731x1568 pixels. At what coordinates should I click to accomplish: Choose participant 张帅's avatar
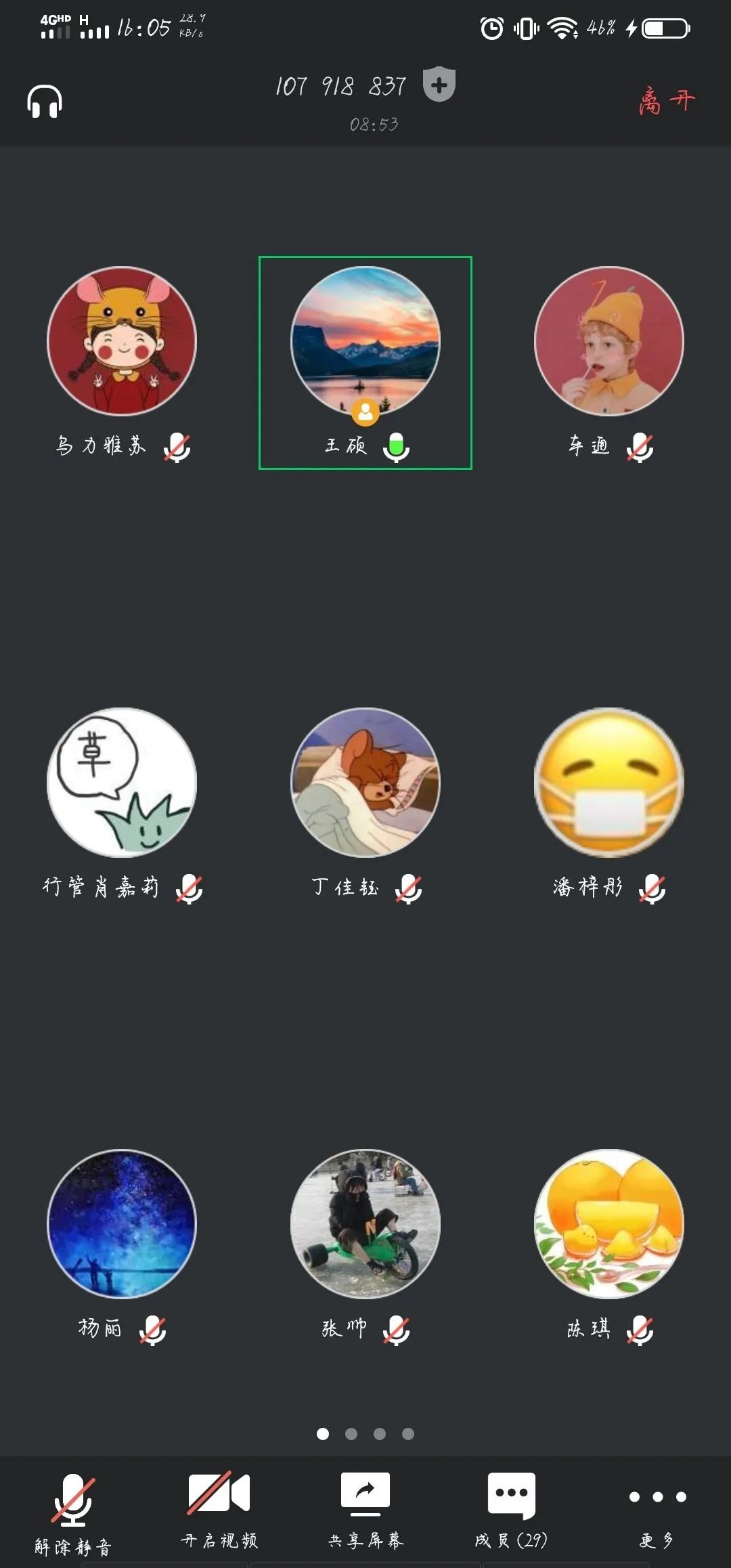tap(365, 1224)
